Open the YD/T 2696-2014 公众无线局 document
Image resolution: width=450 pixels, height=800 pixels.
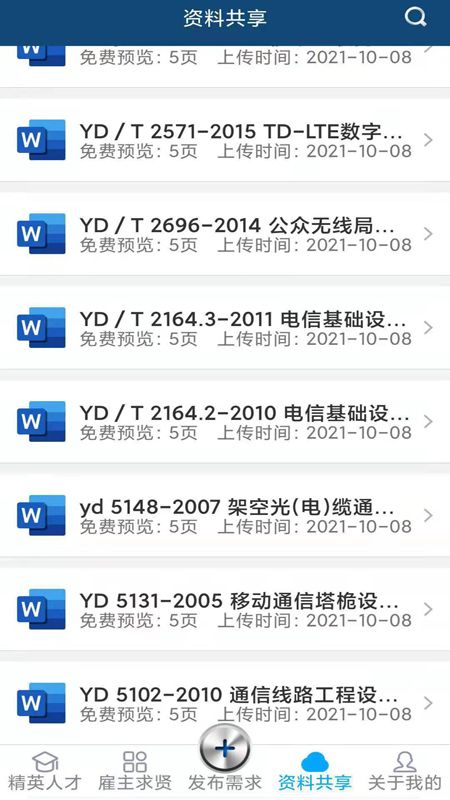(x=225, y=234)
